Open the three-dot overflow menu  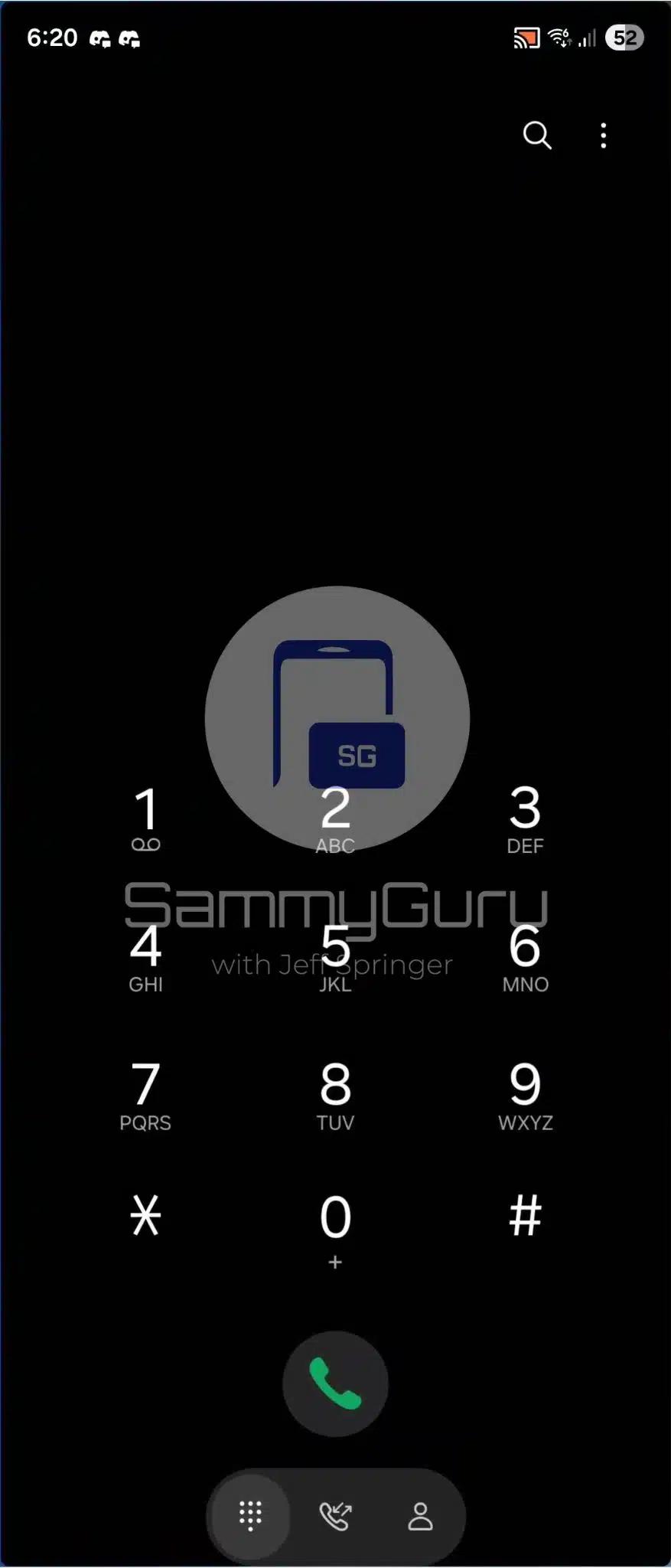point(603,136)
